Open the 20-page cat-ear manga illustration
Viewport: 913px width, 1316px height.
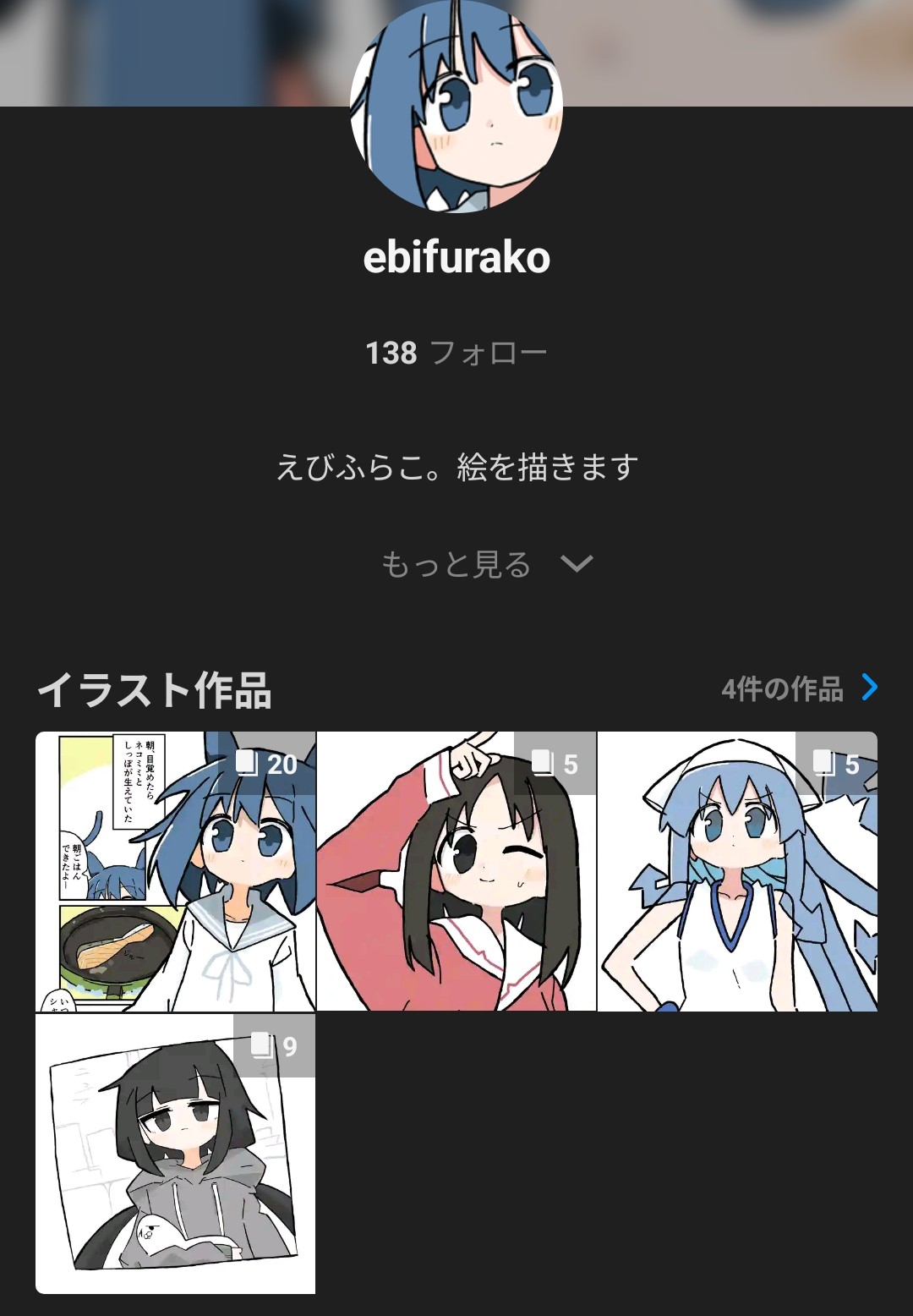pyautogui.click(x=176, y=871)
